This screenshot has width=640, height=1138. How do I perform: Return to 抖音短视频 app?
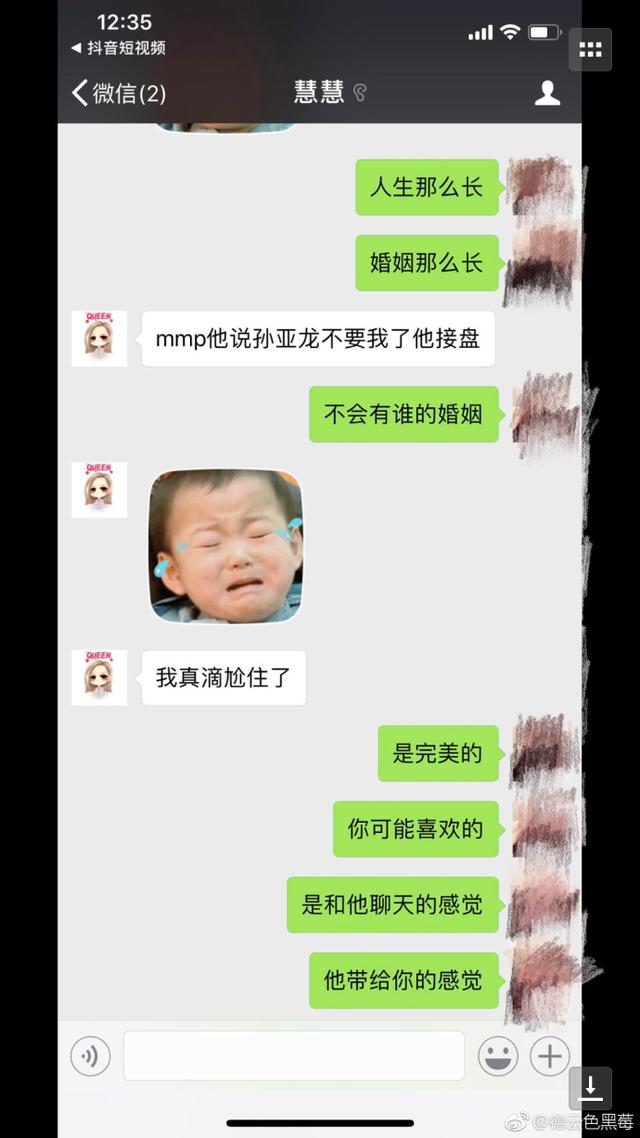pos(118,47)
